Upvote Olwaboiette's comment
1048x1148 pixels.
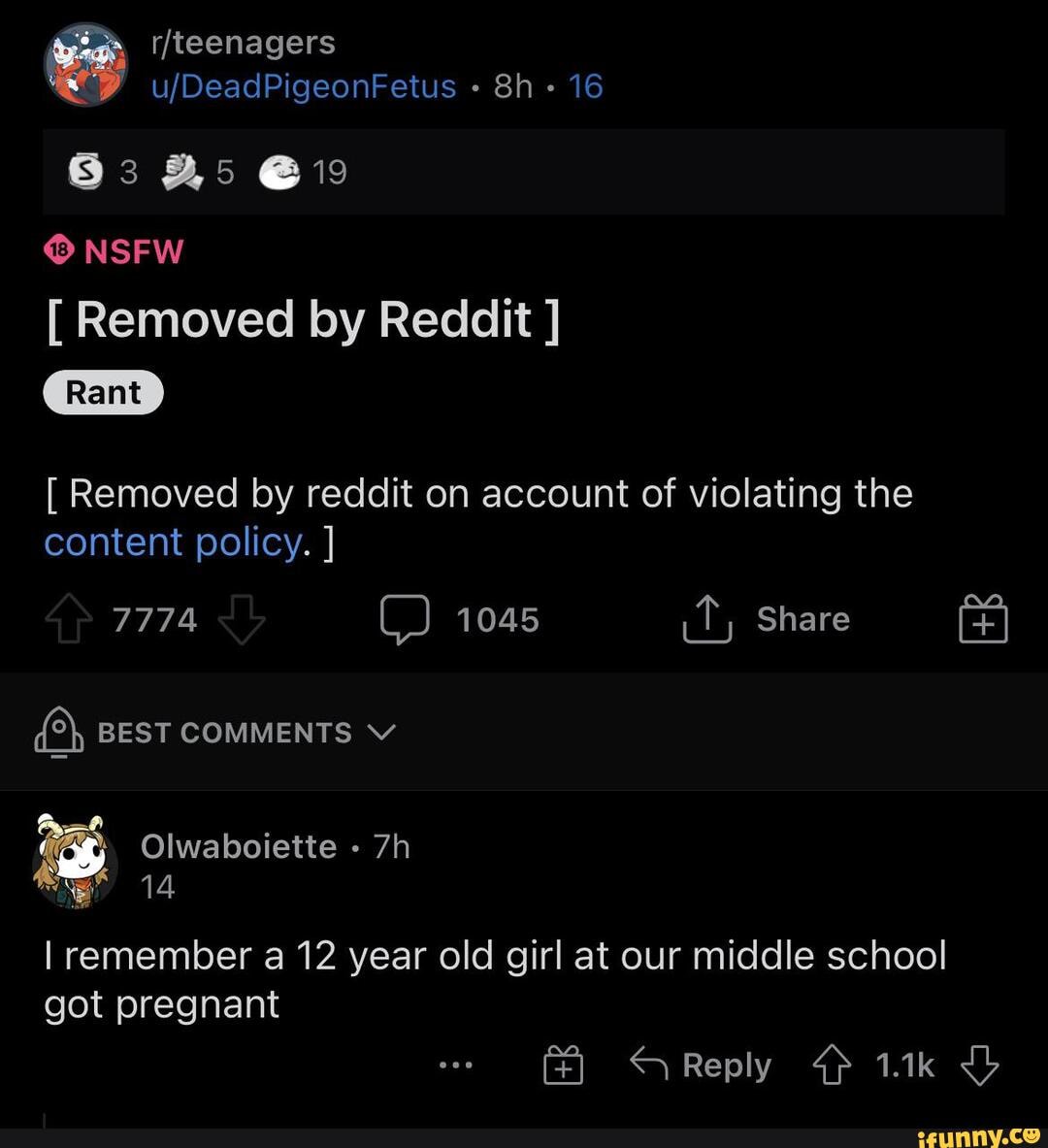pyautogui.click(x=832, y=1066)
